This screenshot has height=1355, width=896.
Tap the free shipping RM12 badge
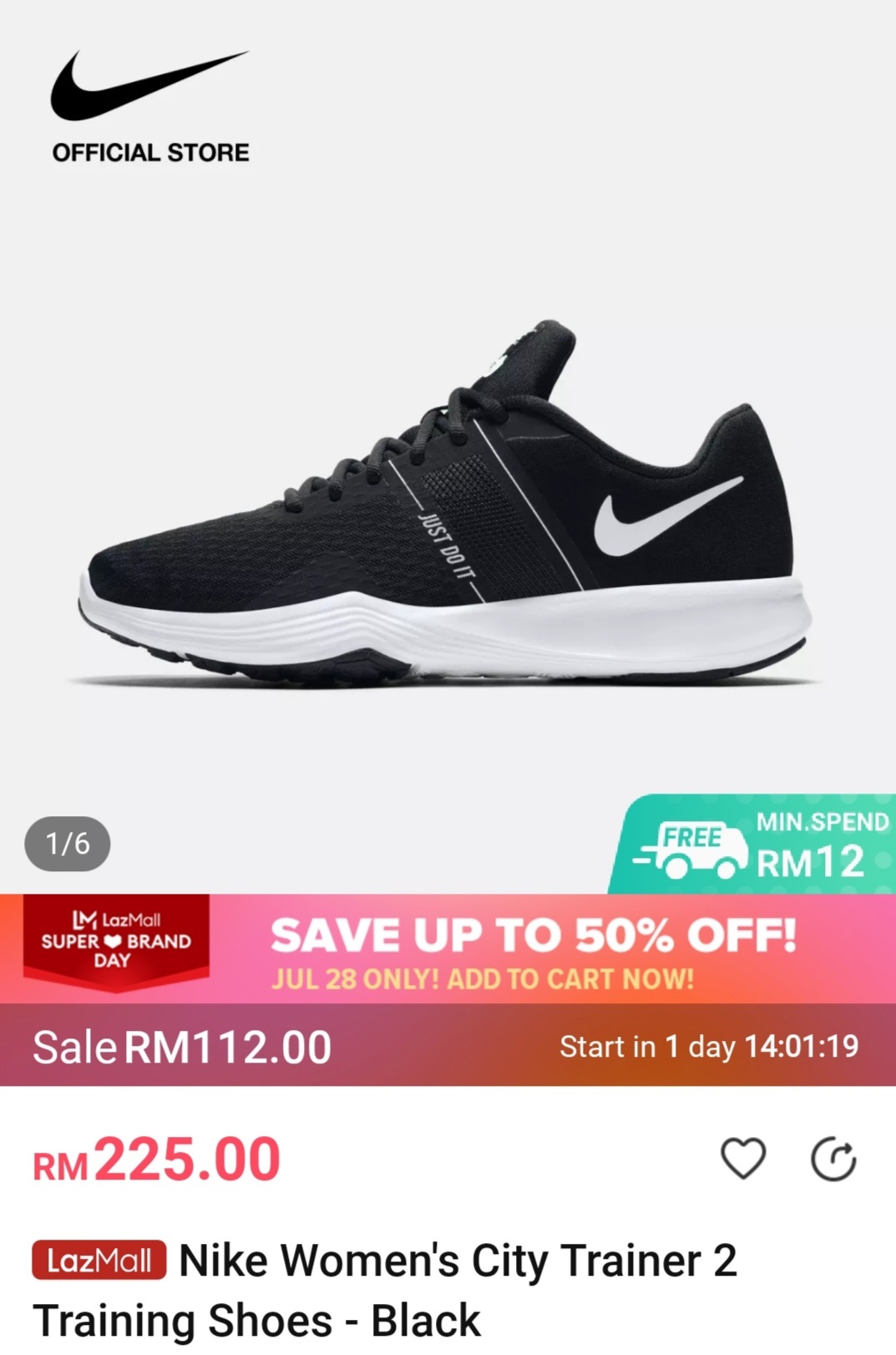pos(754,845)
